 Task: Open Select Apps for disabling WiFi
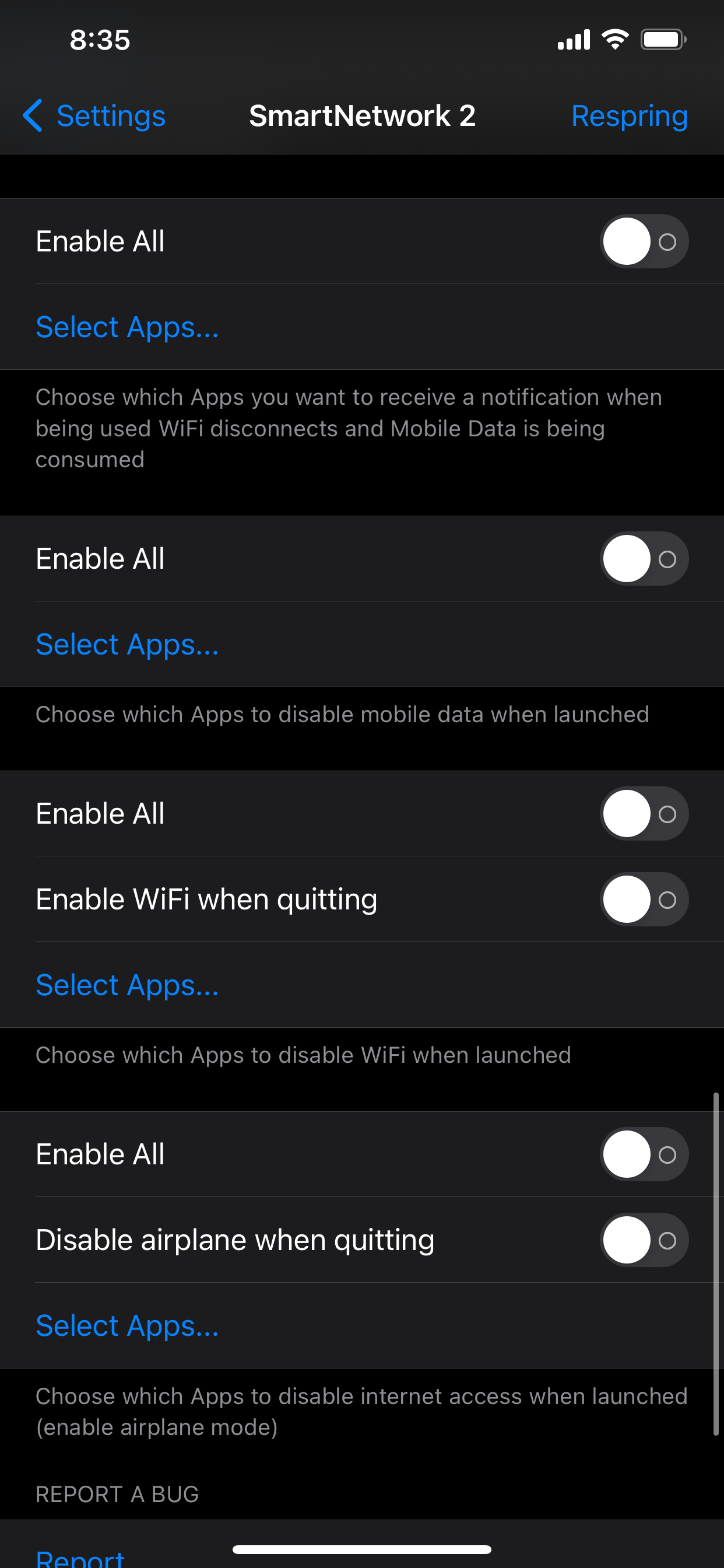click(127, 985)
